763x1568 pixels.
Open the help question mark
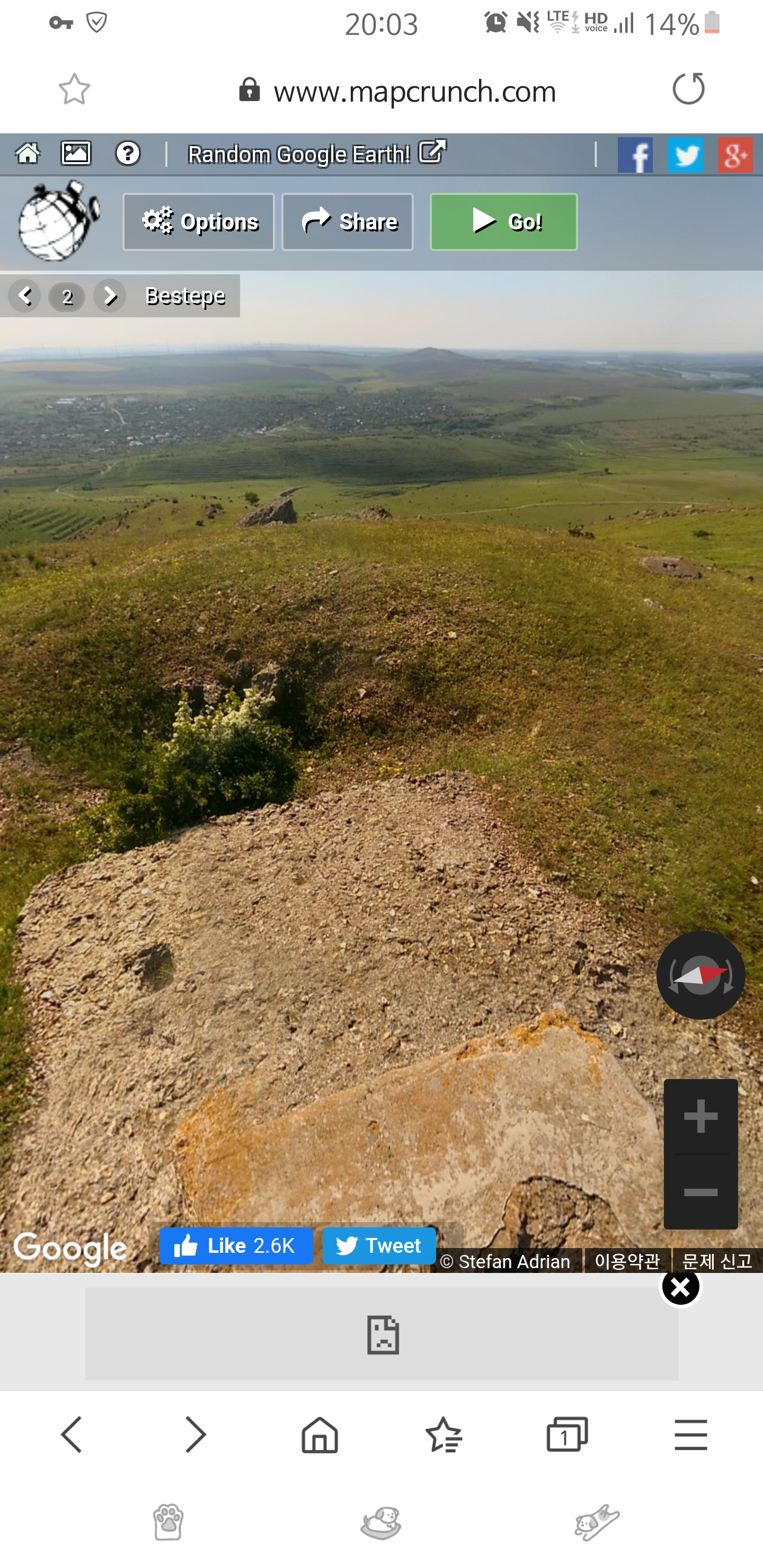coord(128,154)
